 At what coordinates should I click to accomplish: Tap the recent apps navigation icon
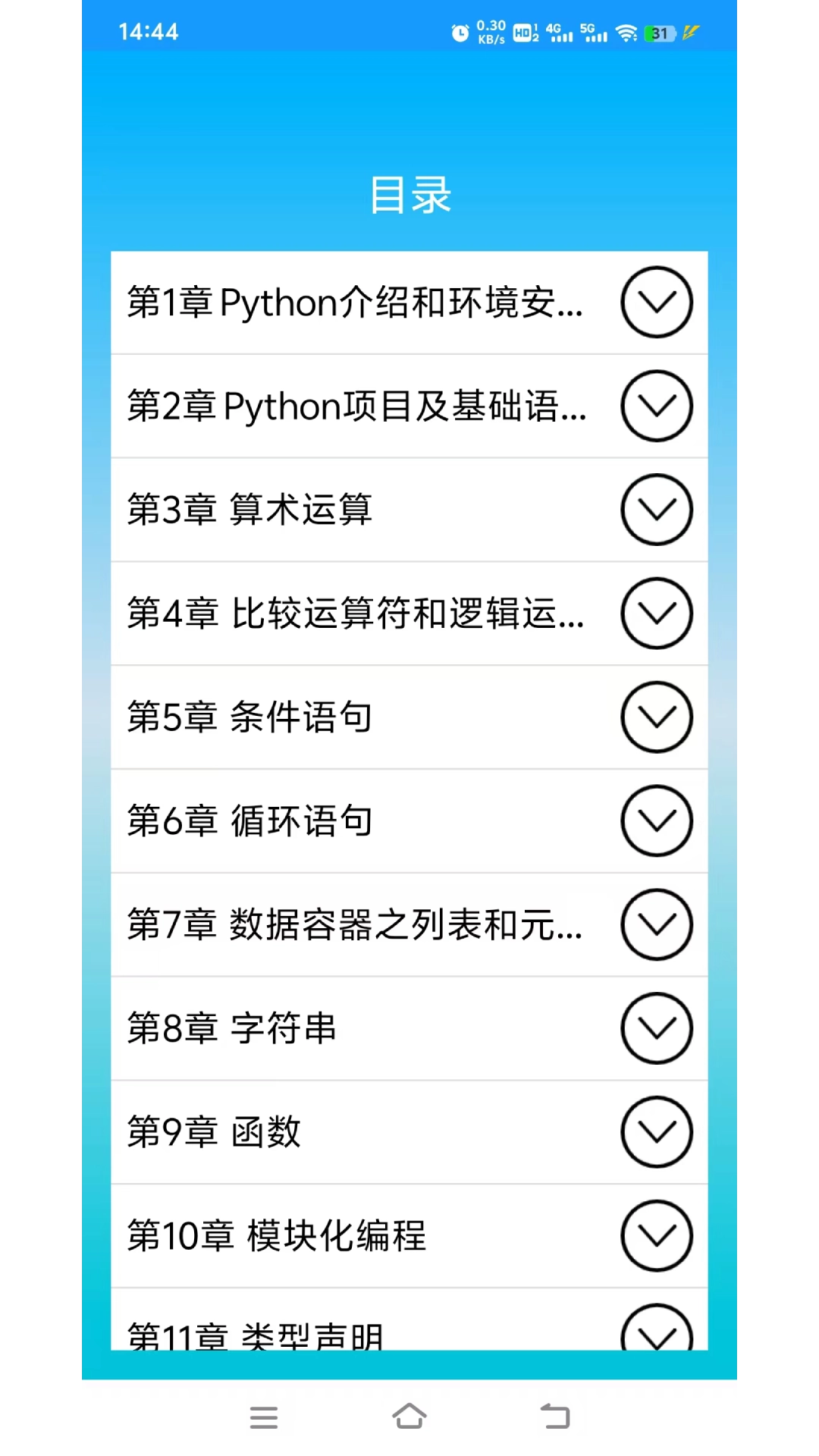[263, 1417]
